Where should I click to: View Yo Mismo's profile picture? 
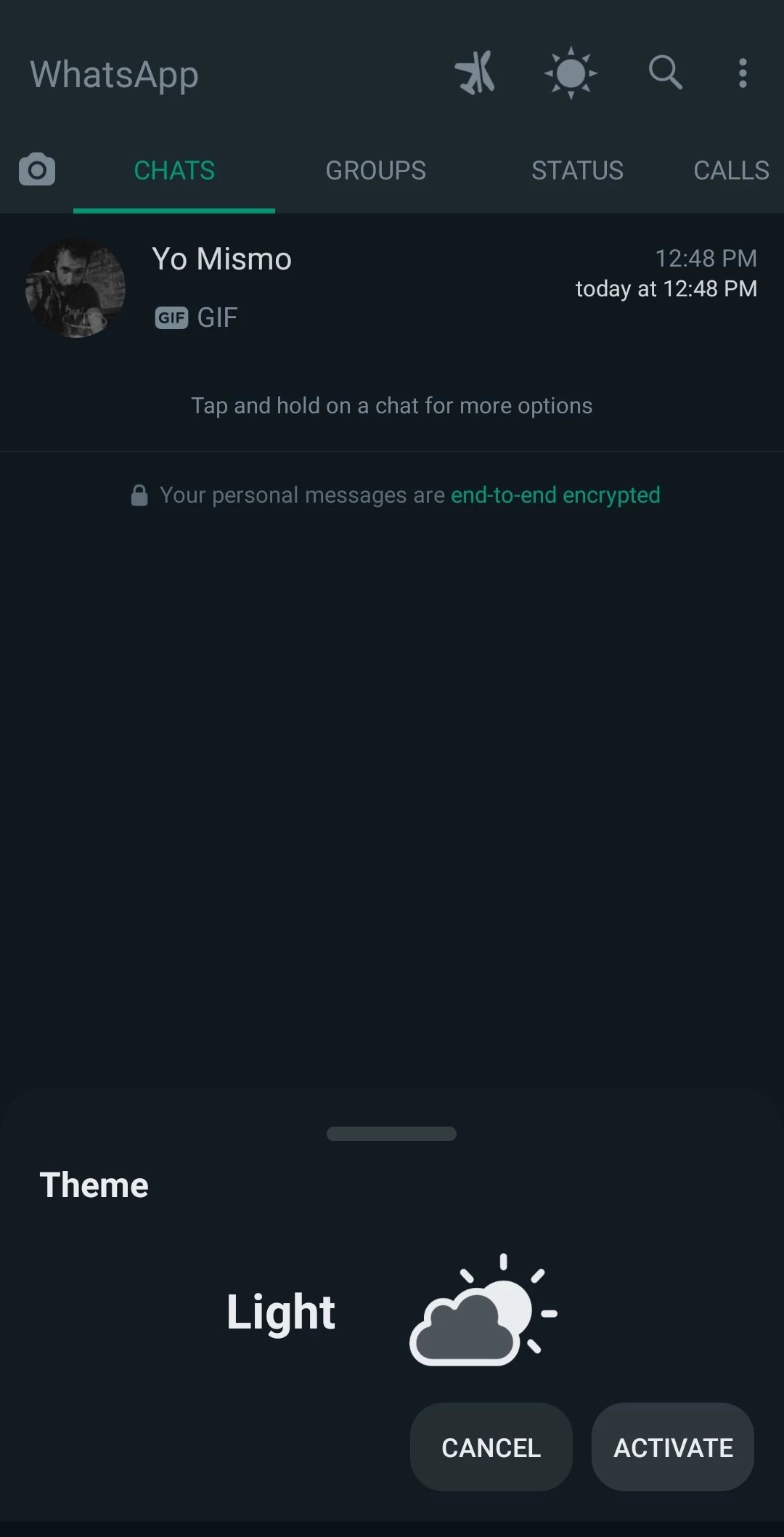coord(75,288)
